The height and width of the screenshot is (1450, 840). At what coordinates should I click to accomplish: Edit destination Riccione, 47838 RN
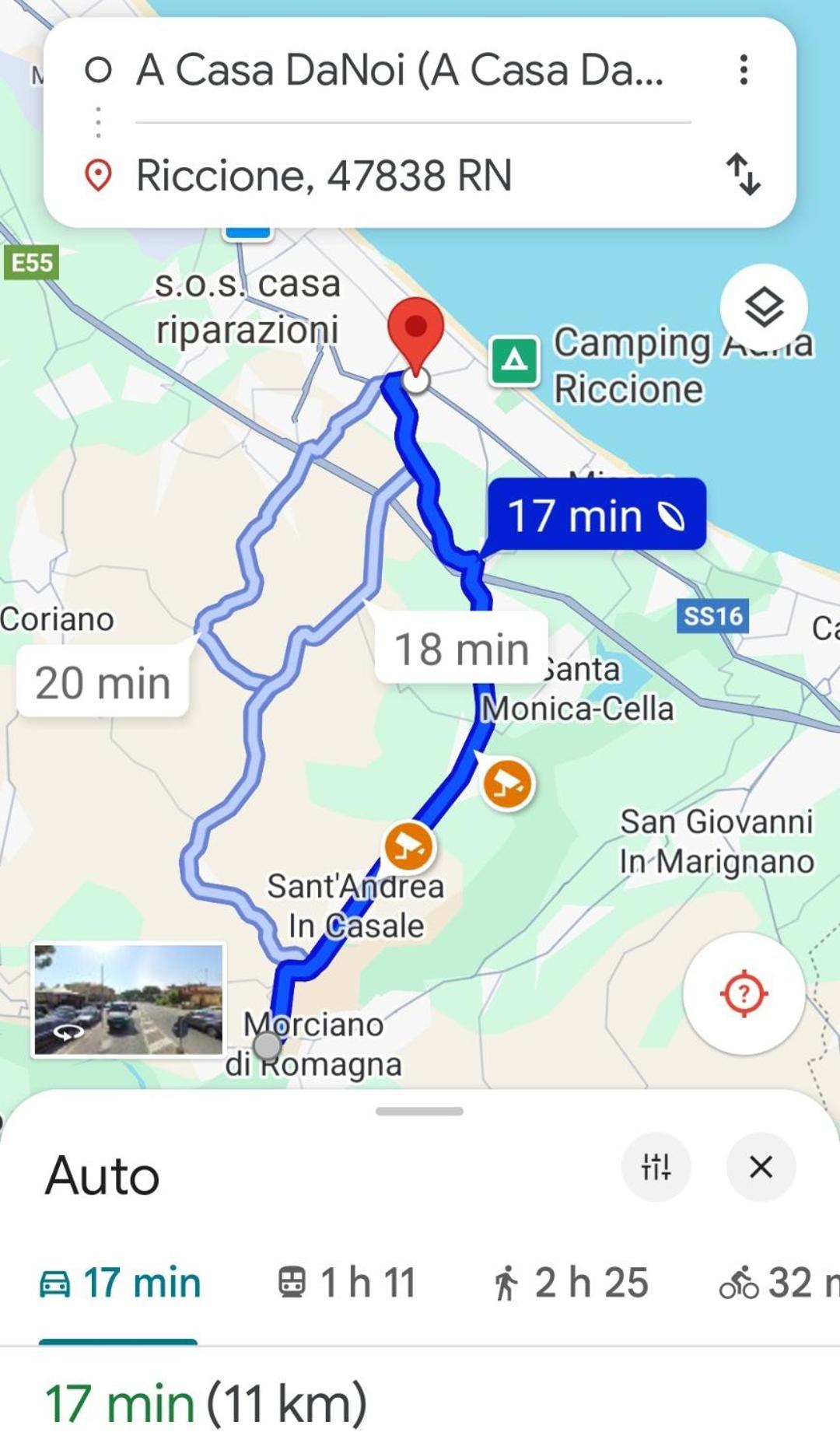[324, 175]
